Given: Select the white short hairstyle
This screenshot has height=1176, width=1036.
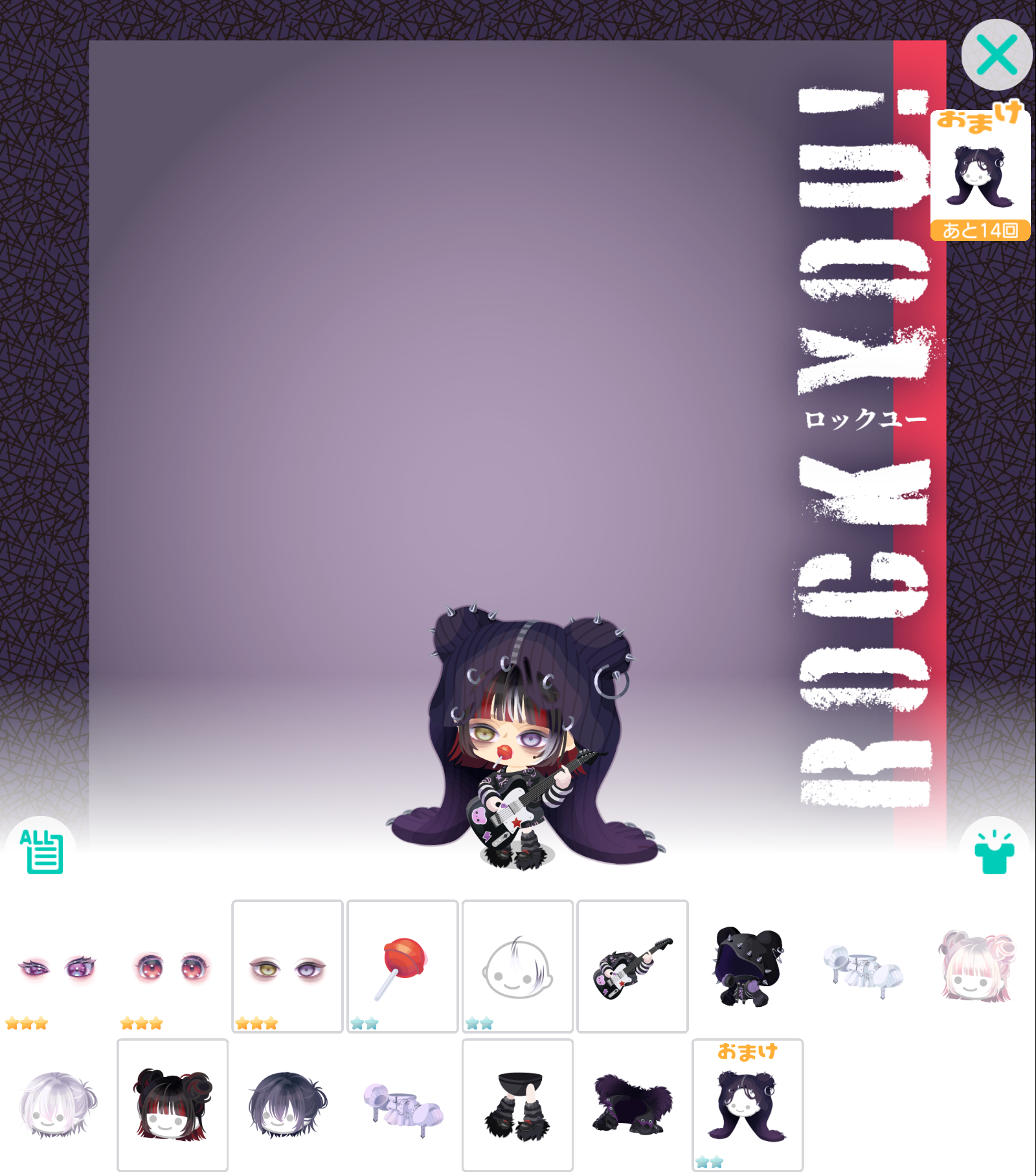Looking at the screenshot, I should 57,1105.
